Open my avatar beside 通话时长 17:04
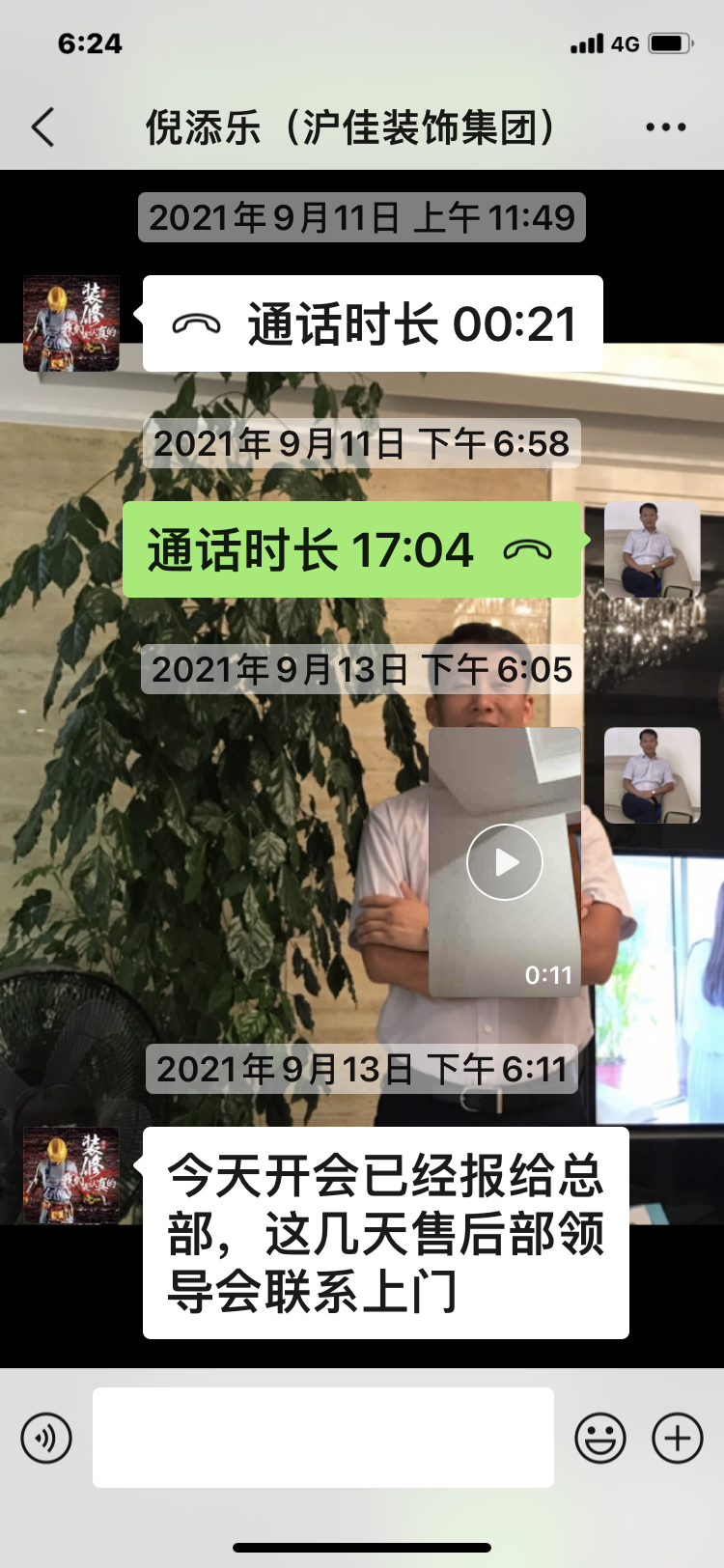Image resolution: width=724 pixels, height=1568 pixels. [653, 549]
